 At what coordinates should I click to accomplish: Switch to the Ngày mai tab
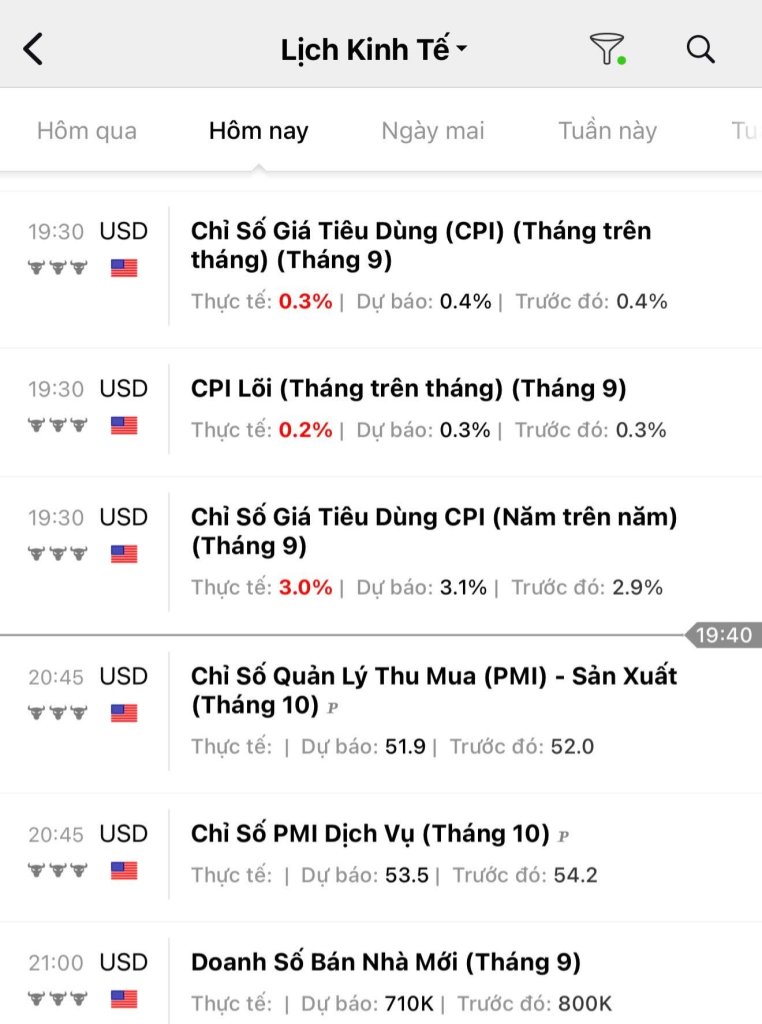pyautogui.click(x=433, y=131)
